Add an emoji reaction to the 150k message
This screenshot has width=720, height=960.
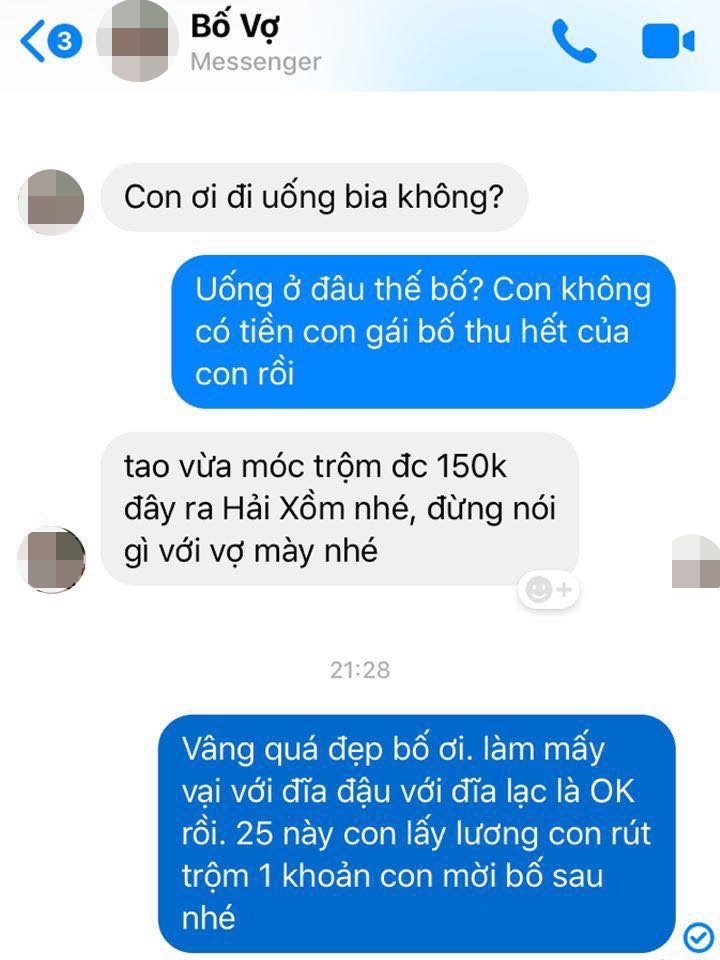pyautogui.click(x=549, y=590)
